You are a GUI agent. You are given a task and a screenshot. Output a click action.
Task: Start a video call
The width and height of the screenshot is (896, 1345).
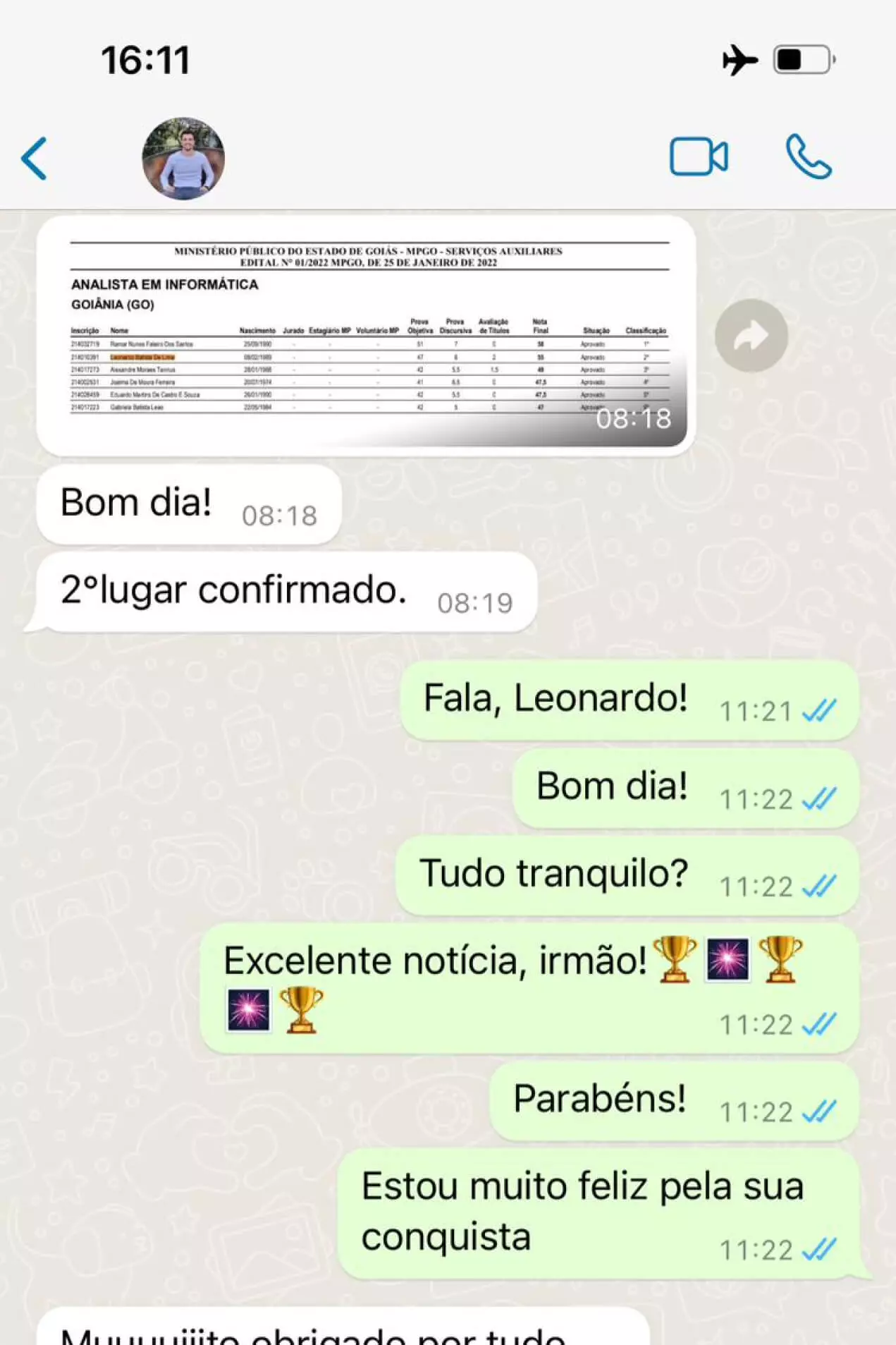pyautogui.click(x=698, y=157)
